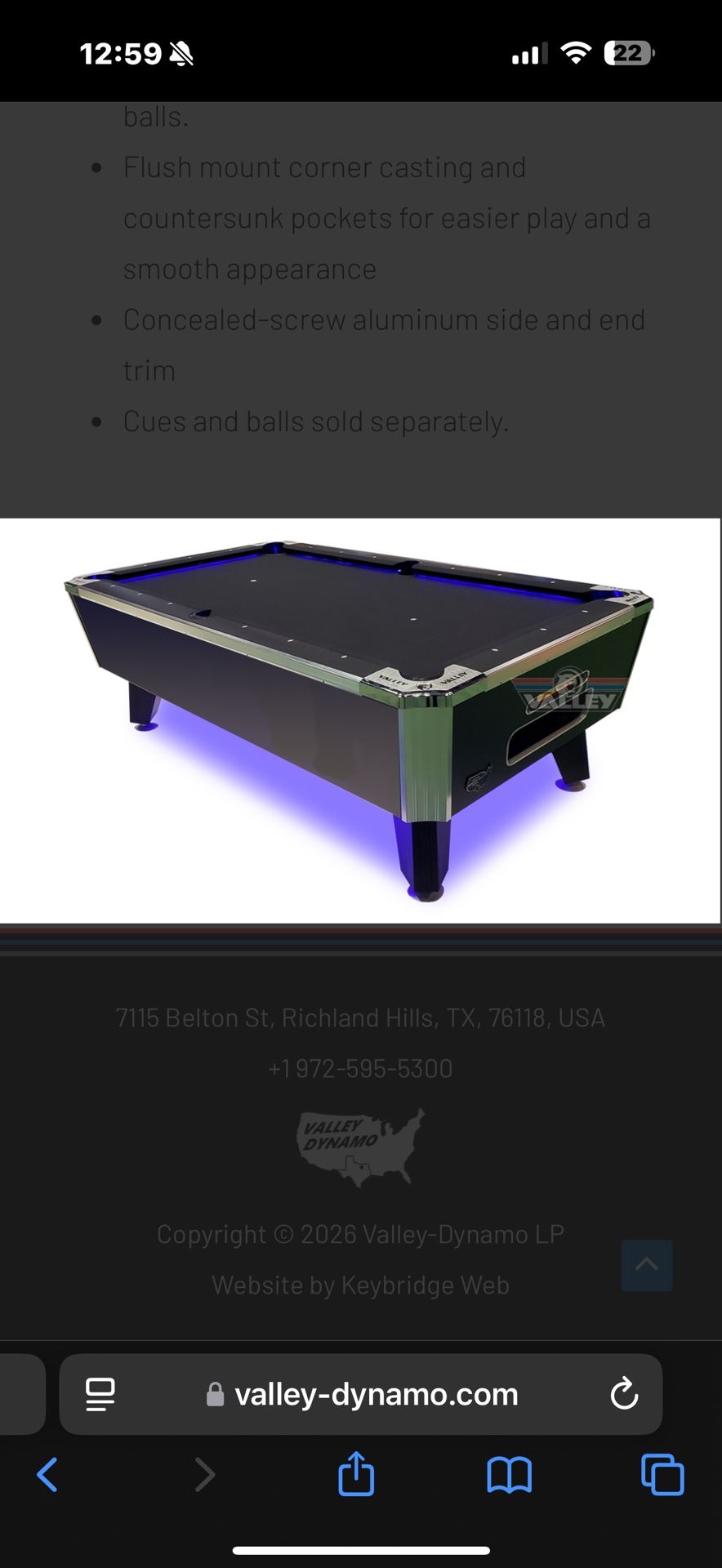Screen dimensions: 722x1568
Task: Open the website settings icon left of address
Action: tap(99, 1395)
